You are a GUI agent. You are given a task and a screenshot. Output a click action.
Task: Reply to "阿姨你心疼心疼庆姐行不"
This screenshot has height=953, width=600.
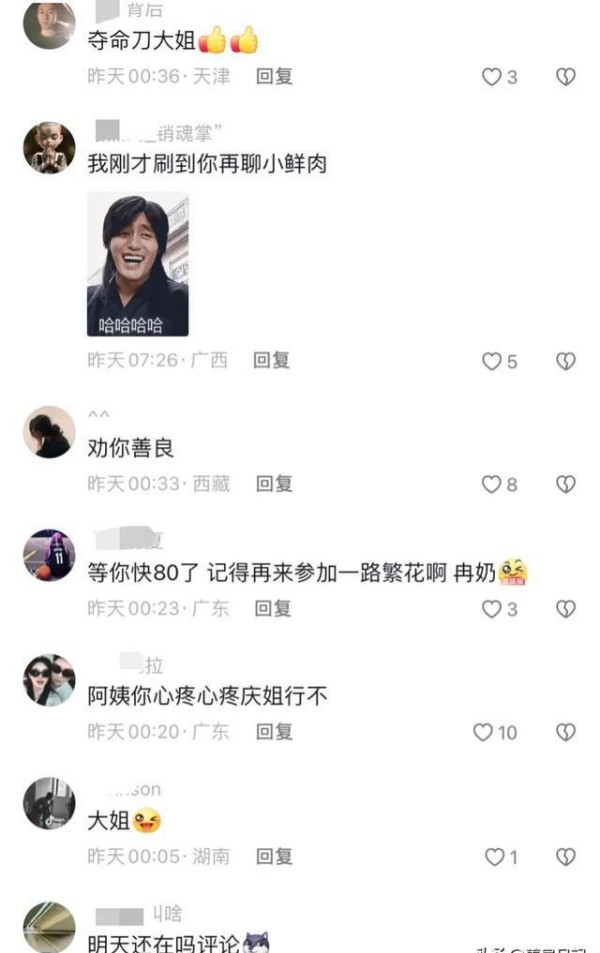tap(273, 732)
